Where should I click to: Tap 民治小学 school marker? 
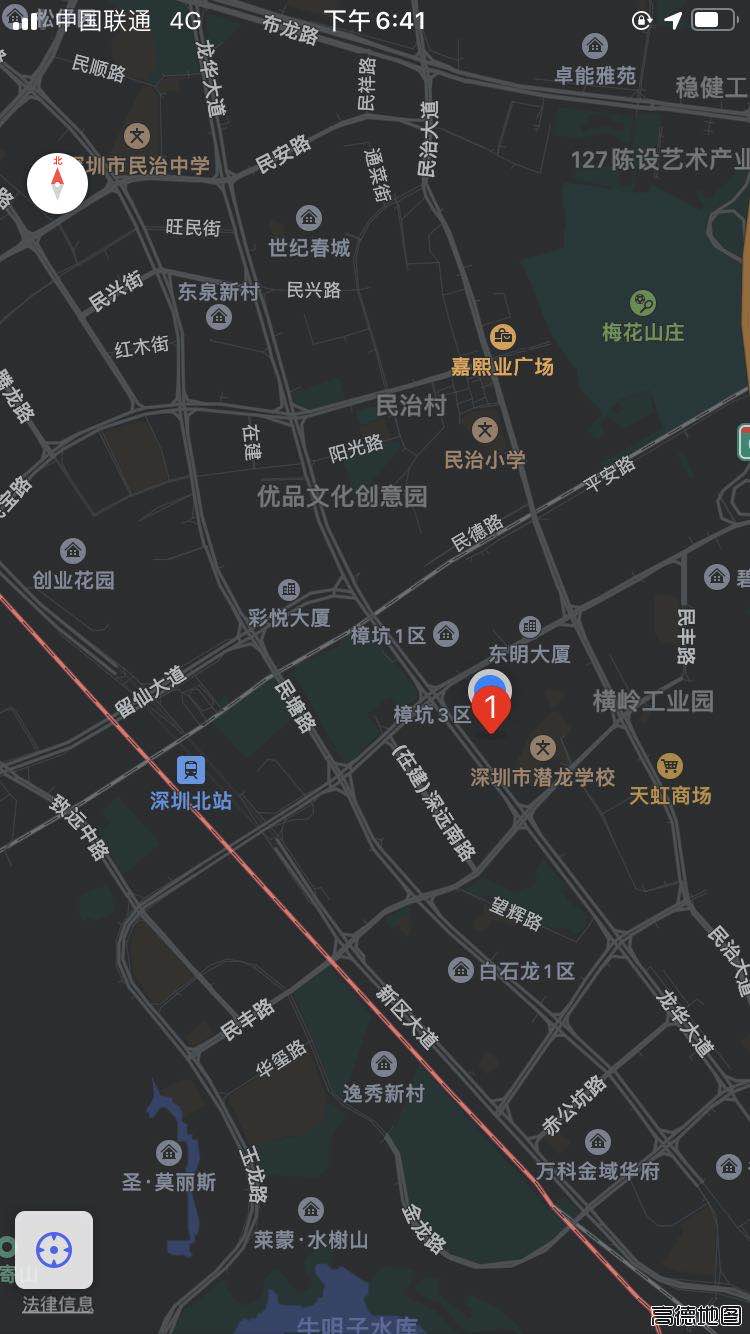[485, 431]
